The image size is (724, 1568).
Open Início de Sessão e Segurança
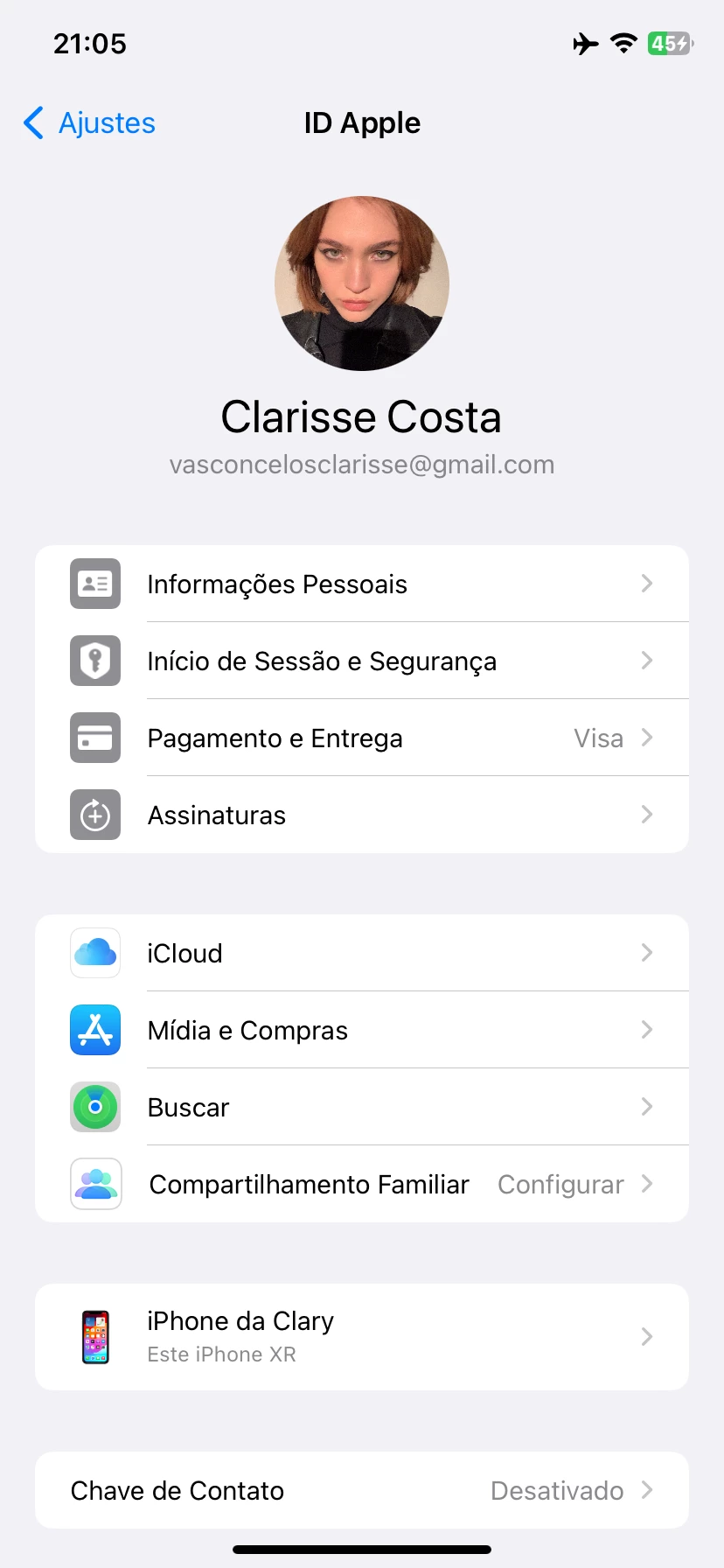(x=362, y=661)
